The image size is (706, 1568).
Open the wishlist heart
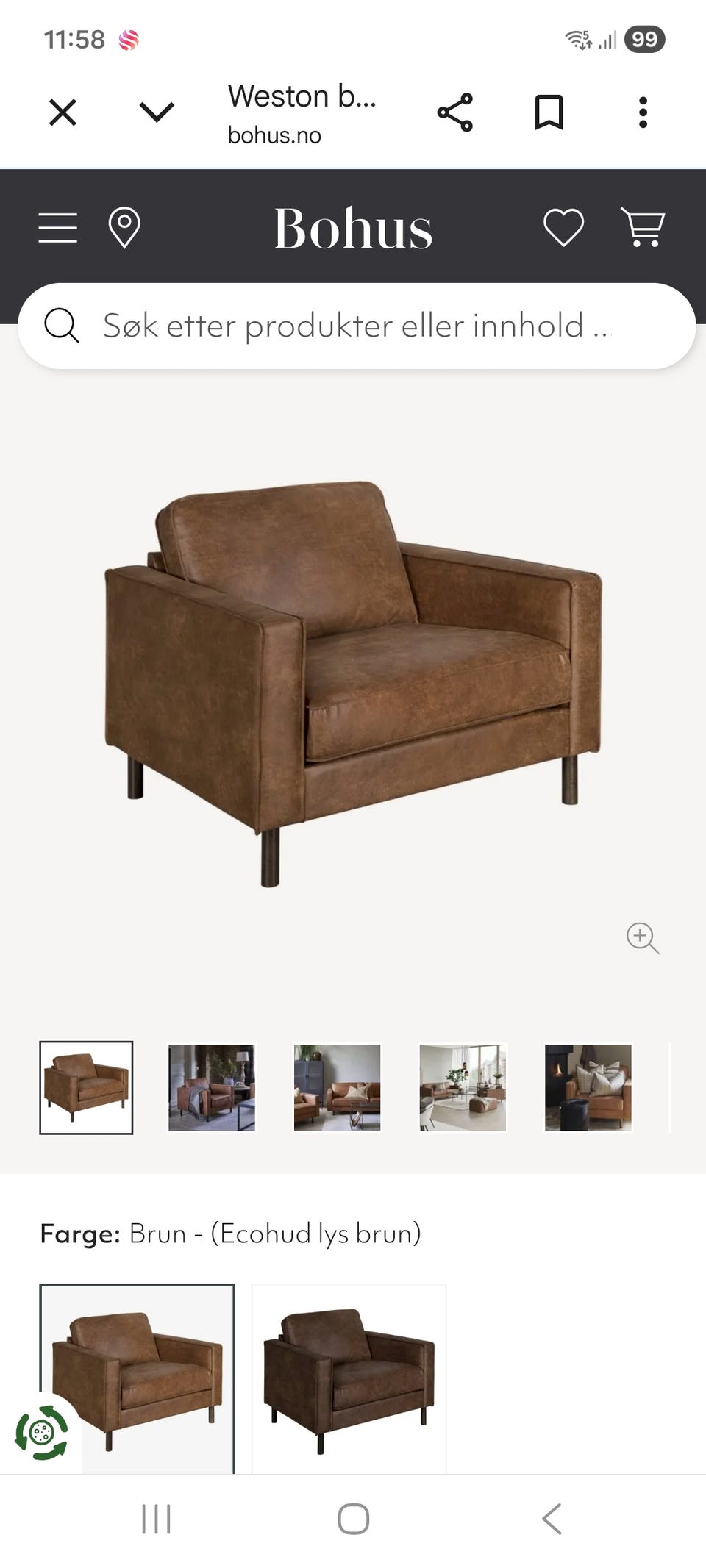point(563,227)
